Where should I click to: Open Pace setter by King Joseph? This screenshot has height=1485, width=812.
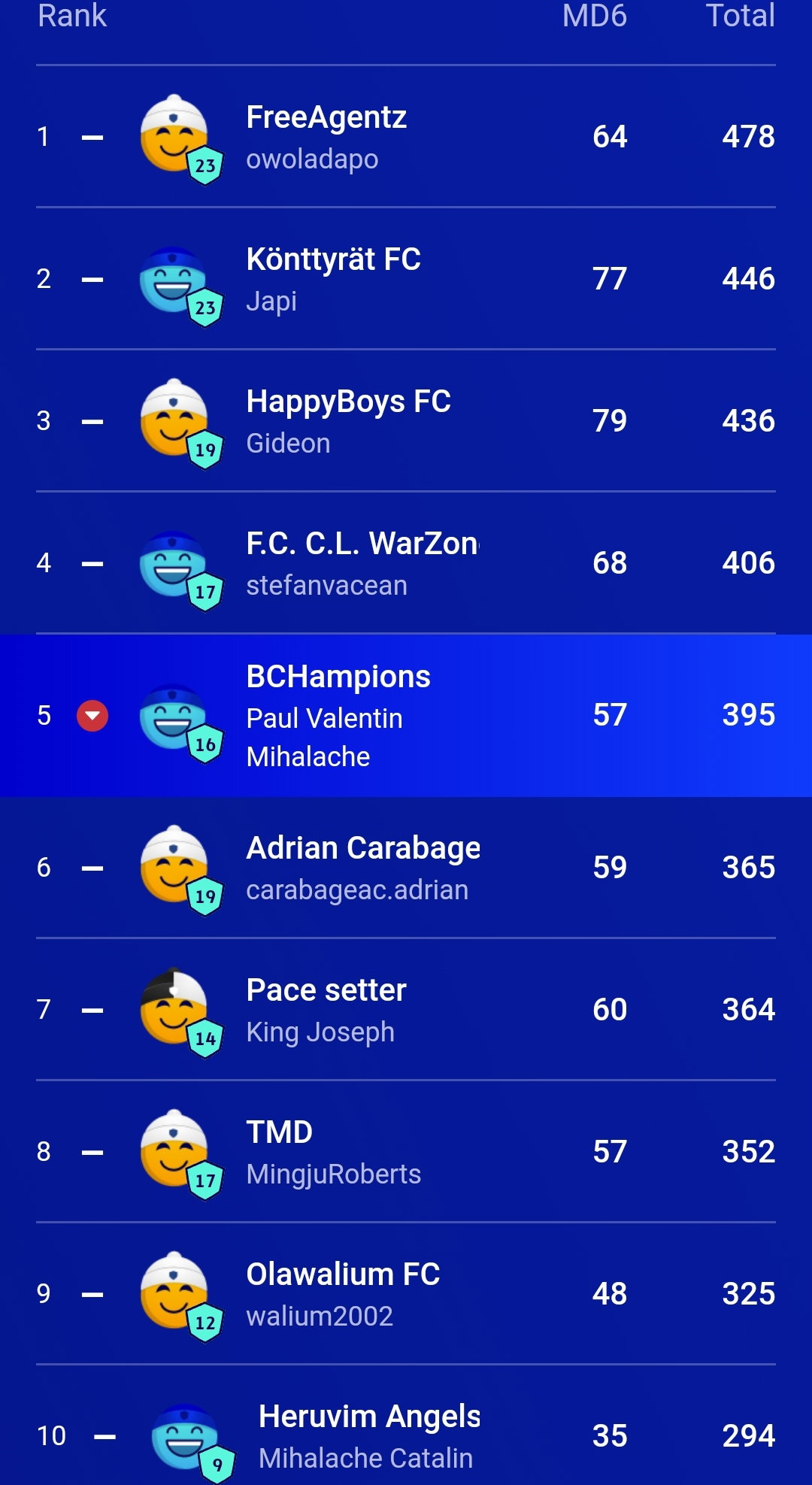point(406,1010)
